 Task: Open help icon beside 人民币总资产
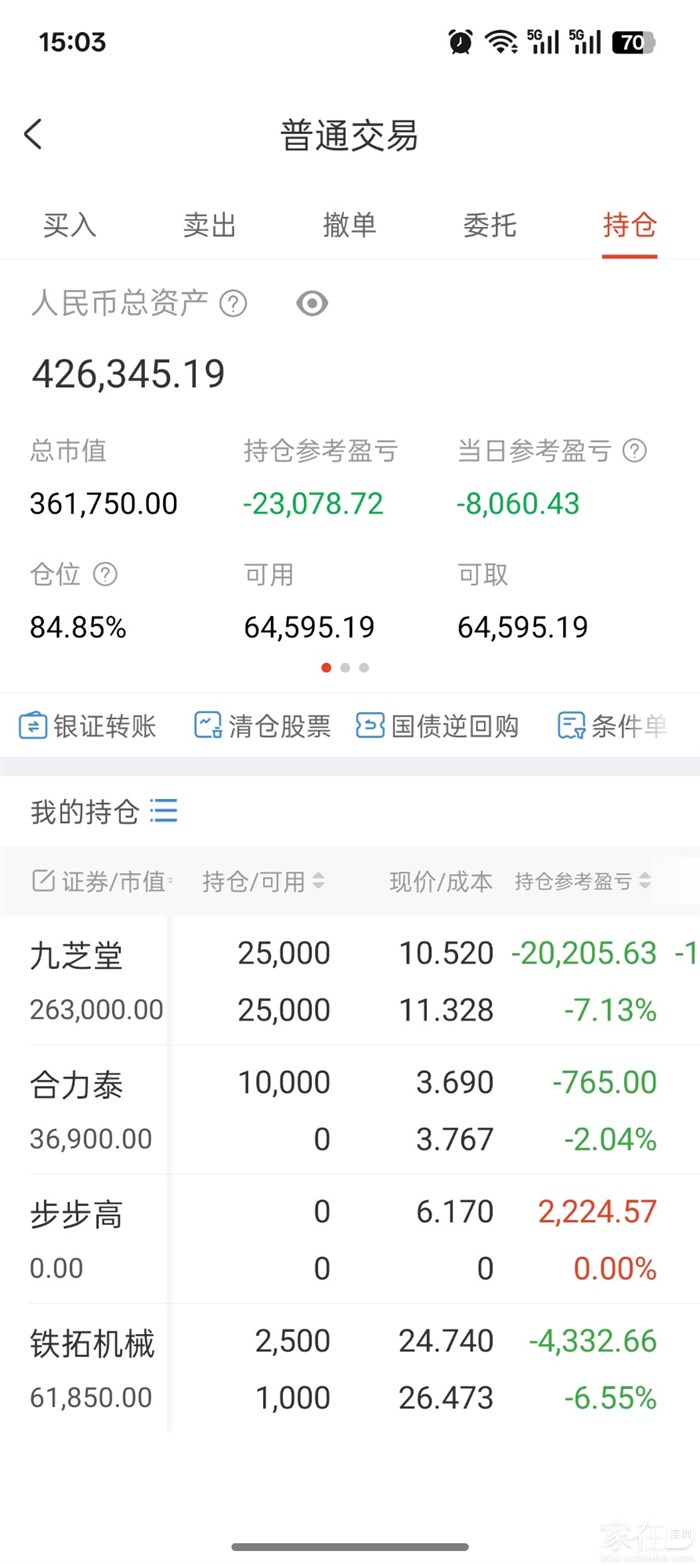(x=233, y=303)
